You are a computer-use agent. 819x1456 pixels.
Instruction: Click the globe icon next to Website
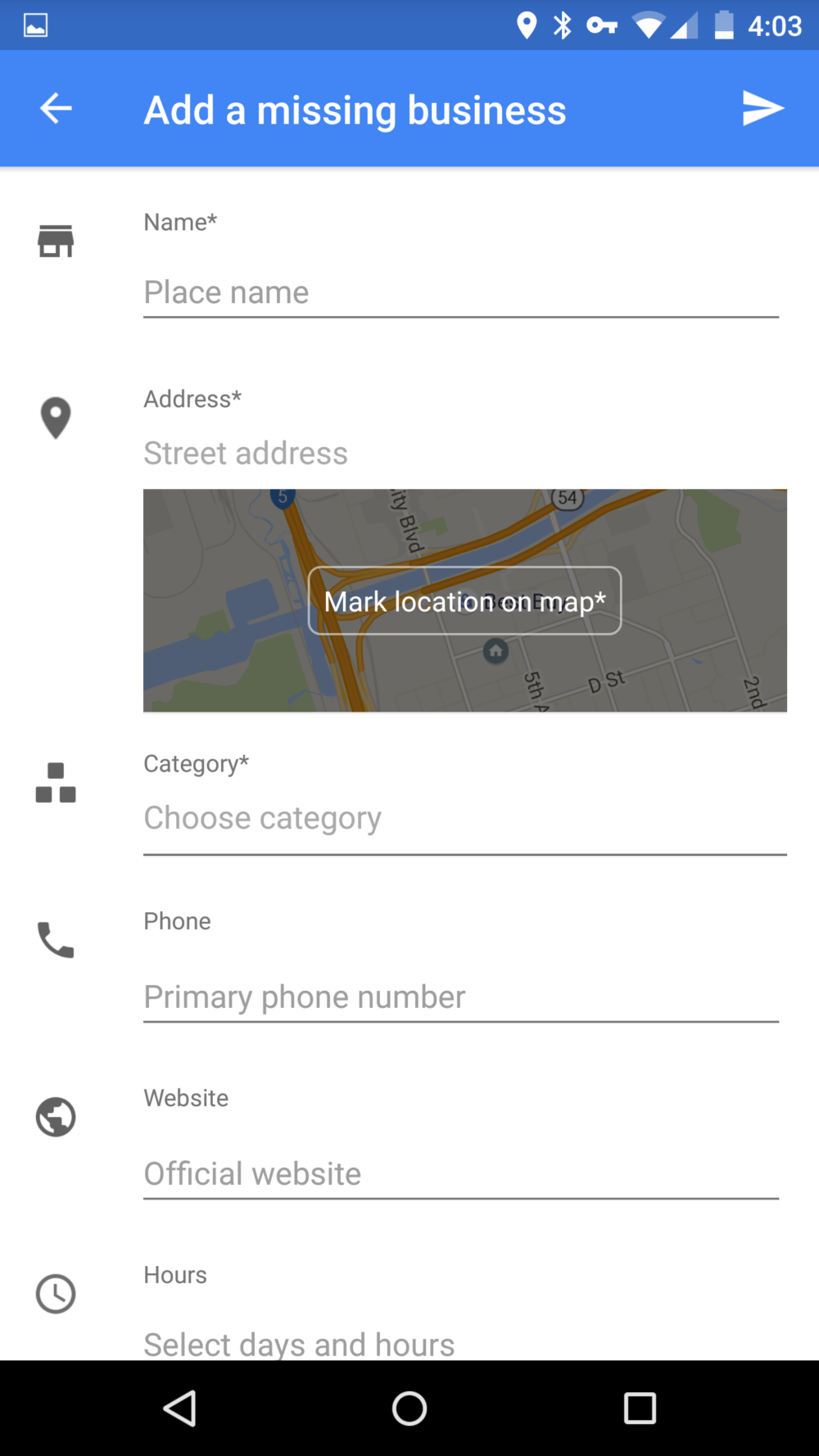[55, 1116]
